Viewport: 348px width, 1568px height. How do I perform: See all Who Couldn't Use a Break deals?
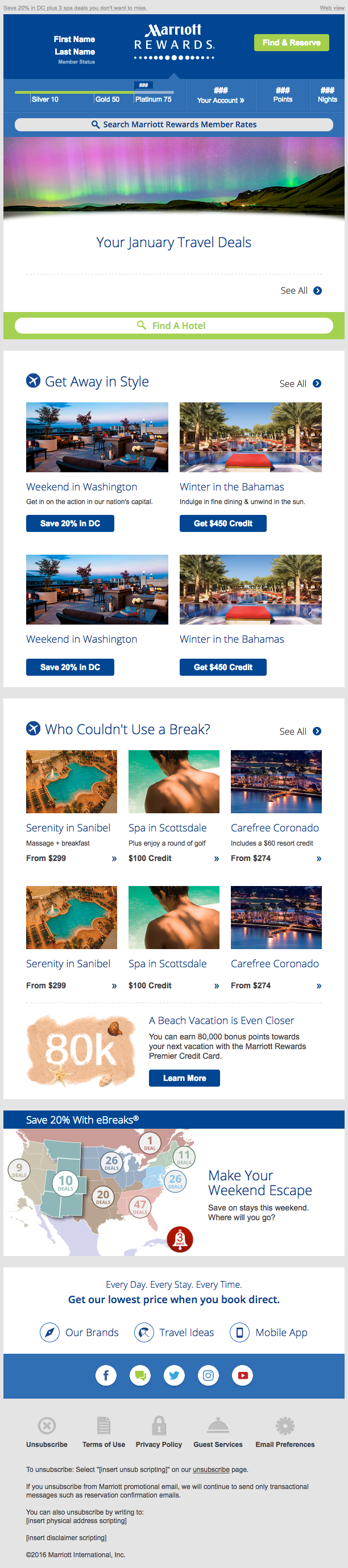[x=300, y=731]
